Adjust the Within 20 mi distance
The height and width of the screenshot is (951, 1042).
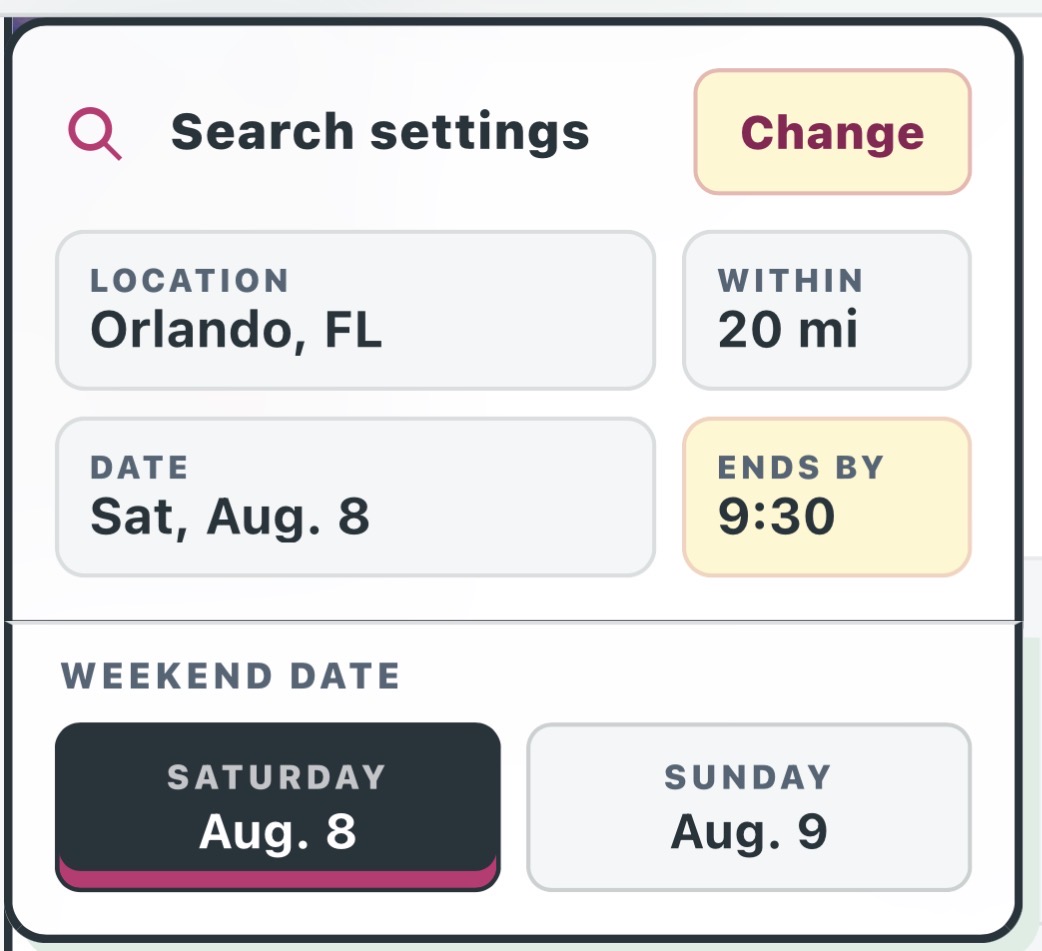click(x=827, y=310)
